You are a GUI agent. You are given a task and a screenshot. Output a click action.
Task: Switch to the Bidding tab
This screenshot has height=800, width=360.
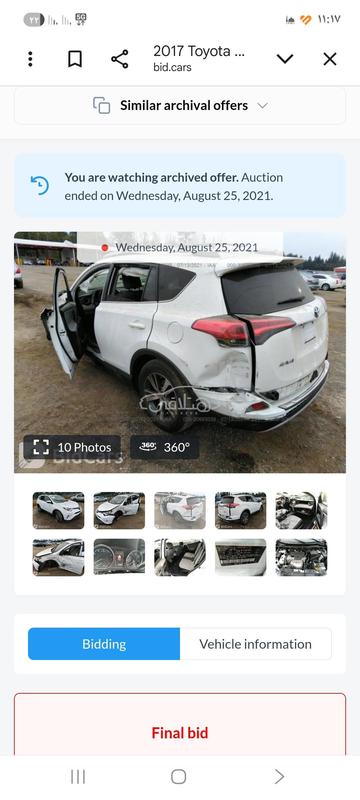tap(104, 644)
